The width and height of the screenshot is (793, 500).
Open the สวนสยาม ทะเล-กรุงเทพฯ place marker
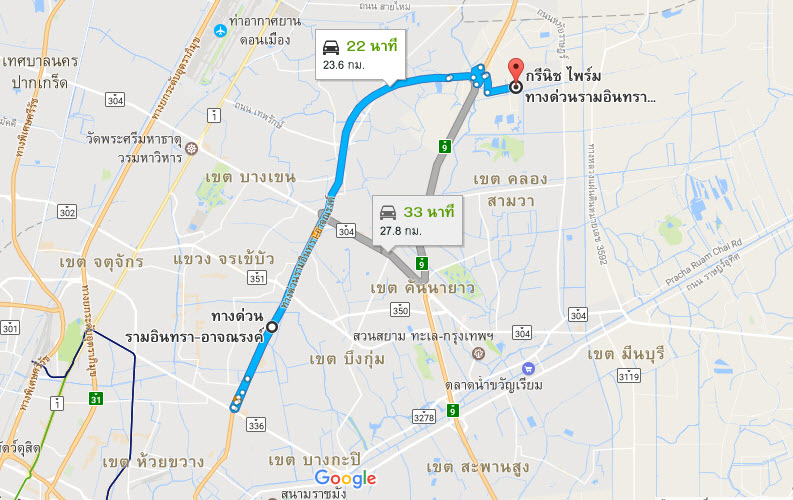point(478,354)
